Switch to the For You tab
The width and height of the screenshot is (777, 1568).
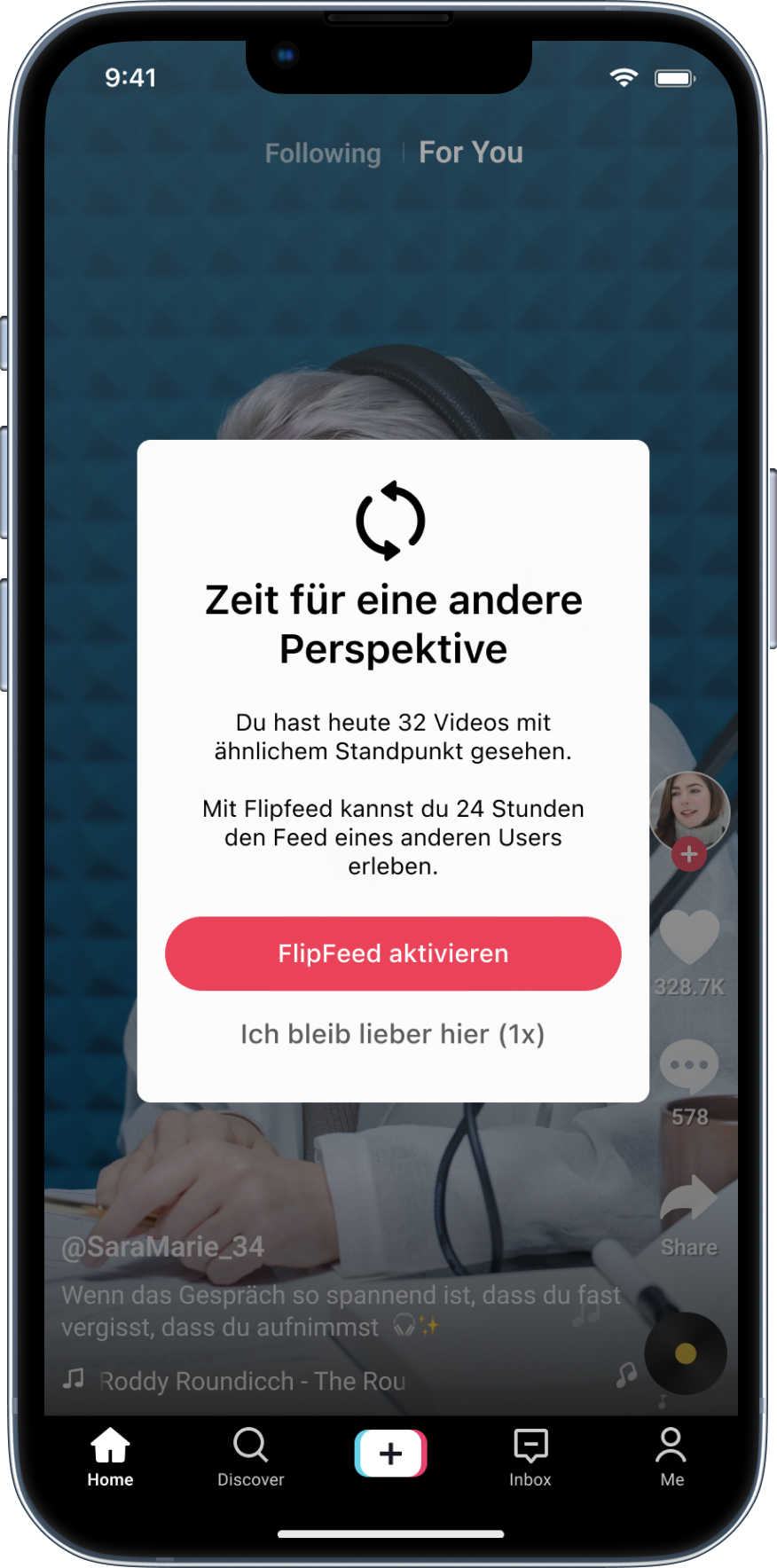471,153
